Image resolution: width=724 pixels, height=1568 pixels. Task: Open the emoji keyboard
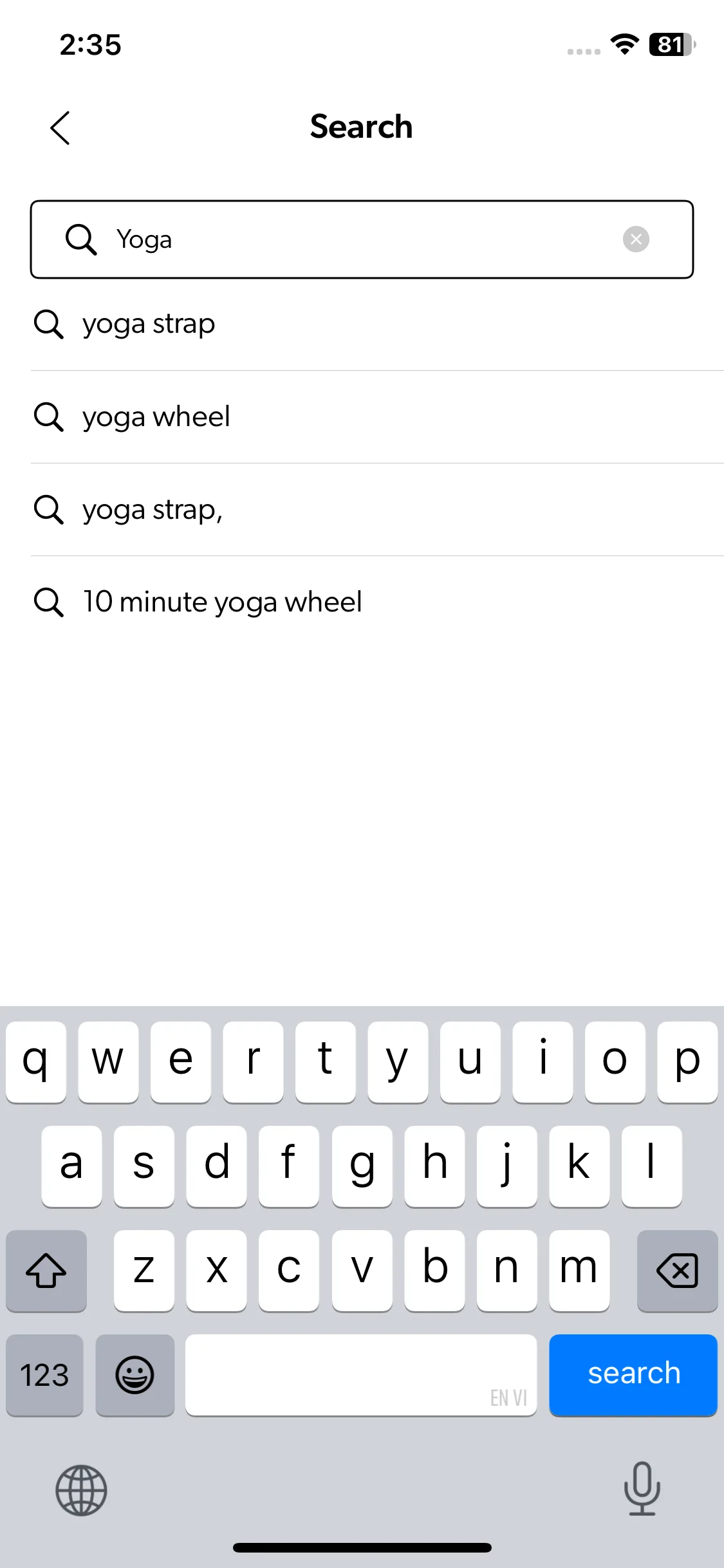(135, 1374)
